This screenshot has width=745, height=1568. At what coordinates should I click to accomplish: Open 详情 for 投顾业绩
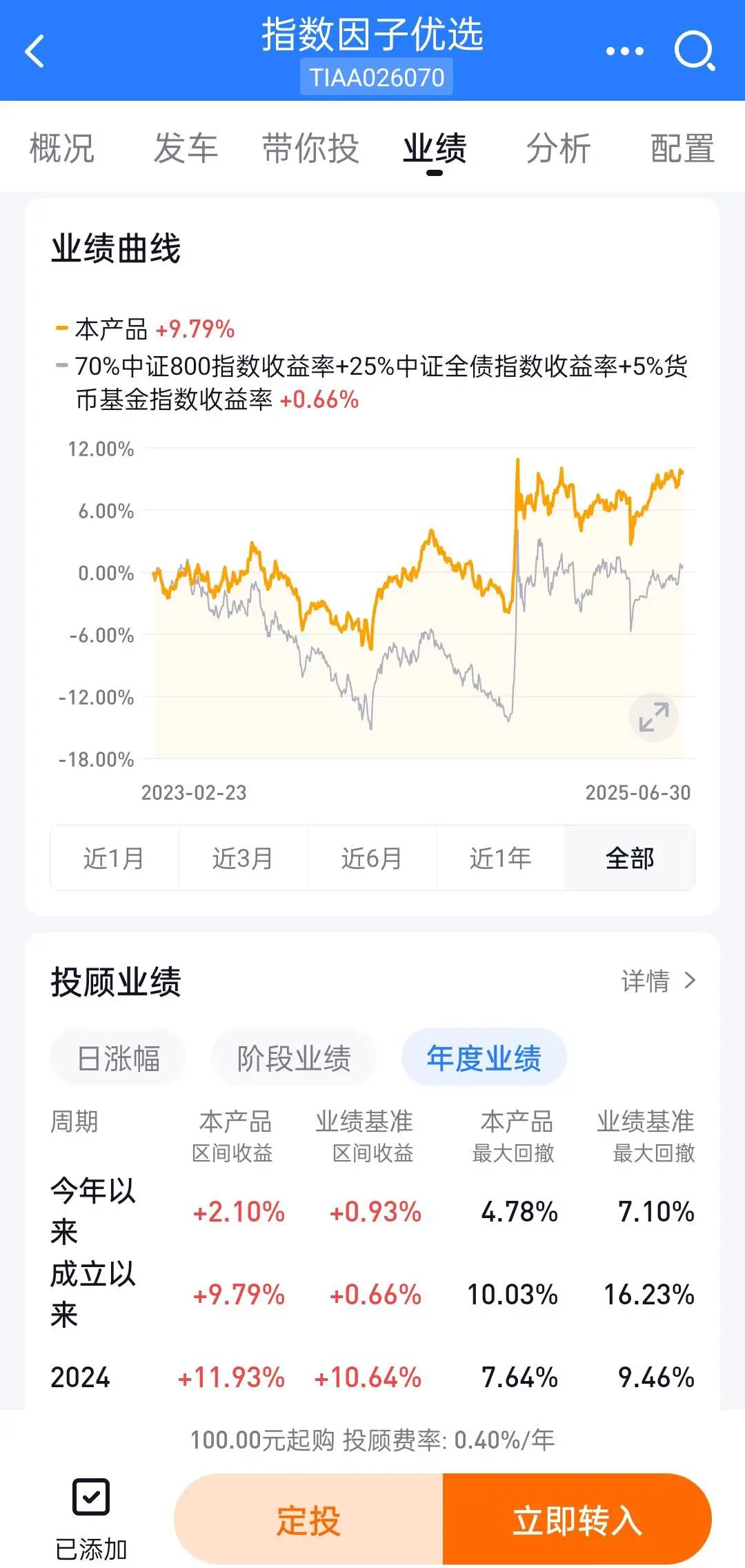tap(659, 981)
